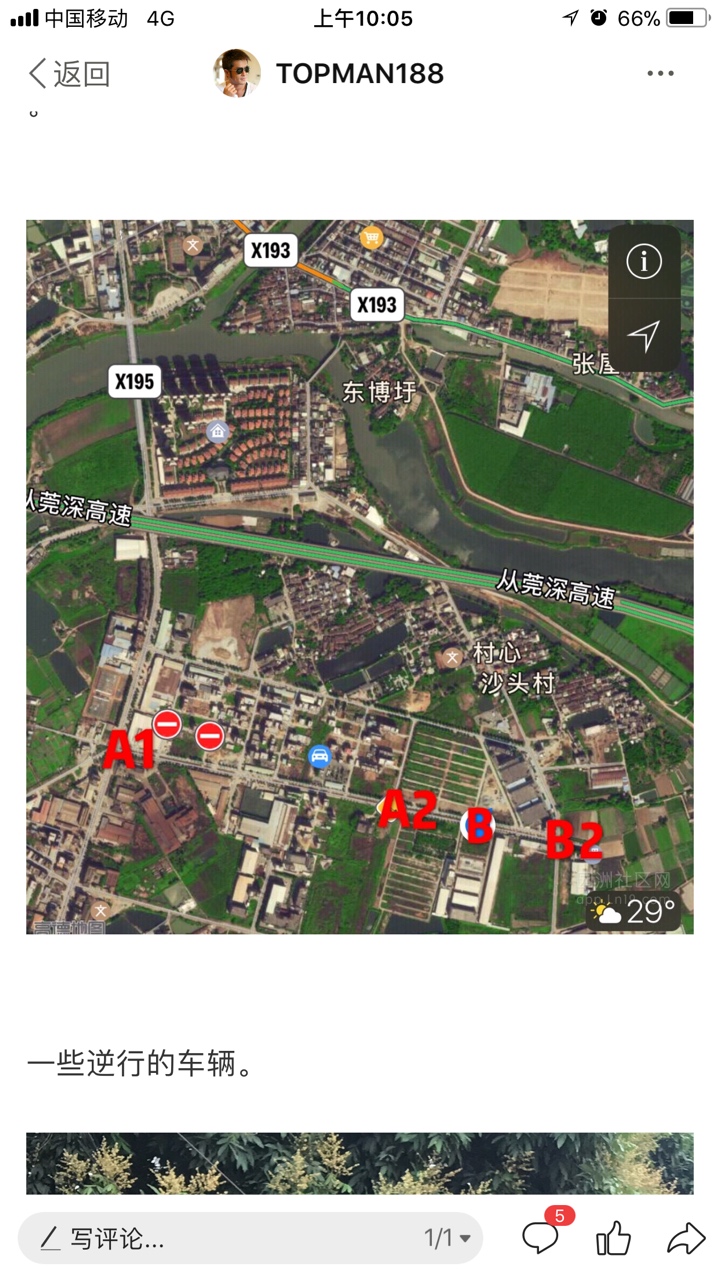The width and height of the screenshot is (720, 1280).
Task: Open the tree photo below the text
Action: tap(359, 1163)
